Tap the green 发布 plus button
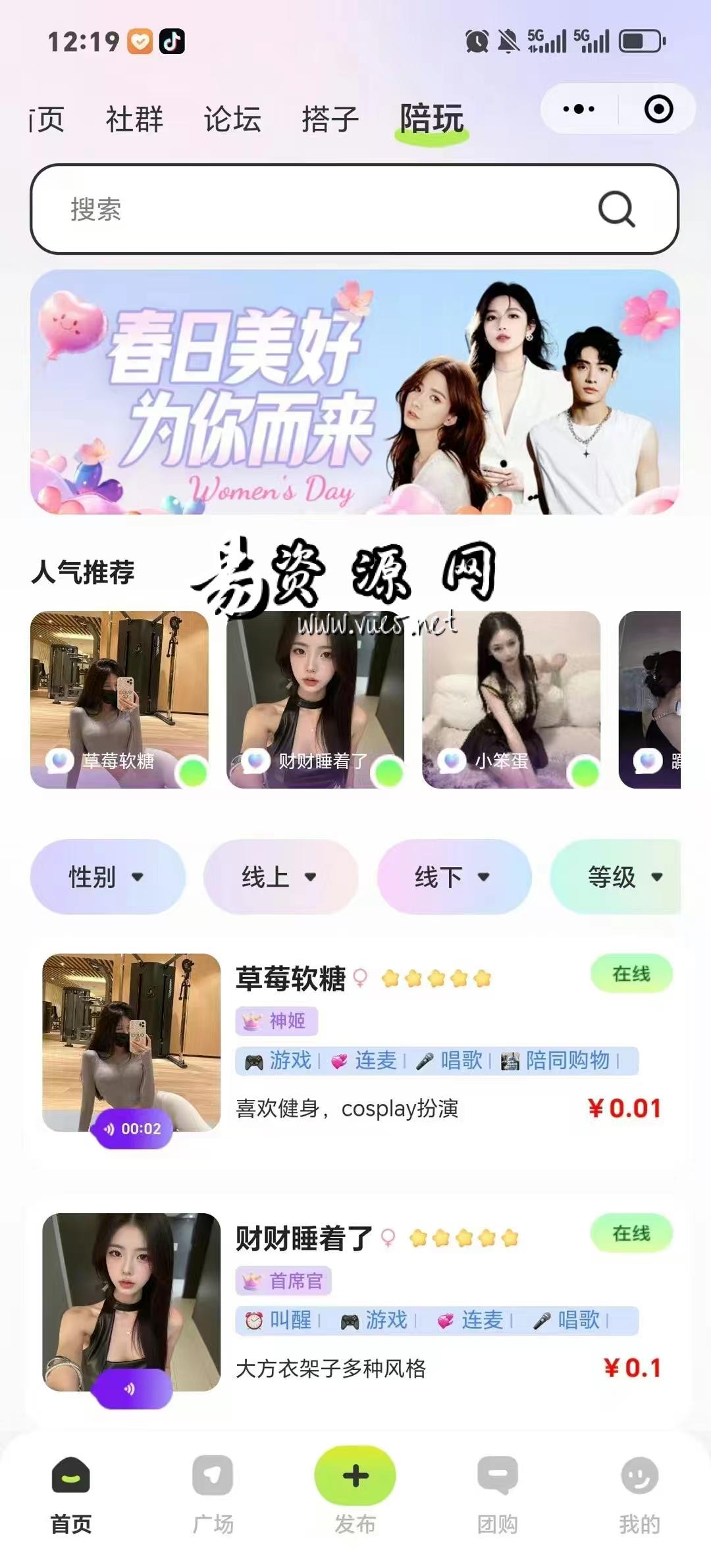This screenshot has height=1568, width=711. (355, 1478)
